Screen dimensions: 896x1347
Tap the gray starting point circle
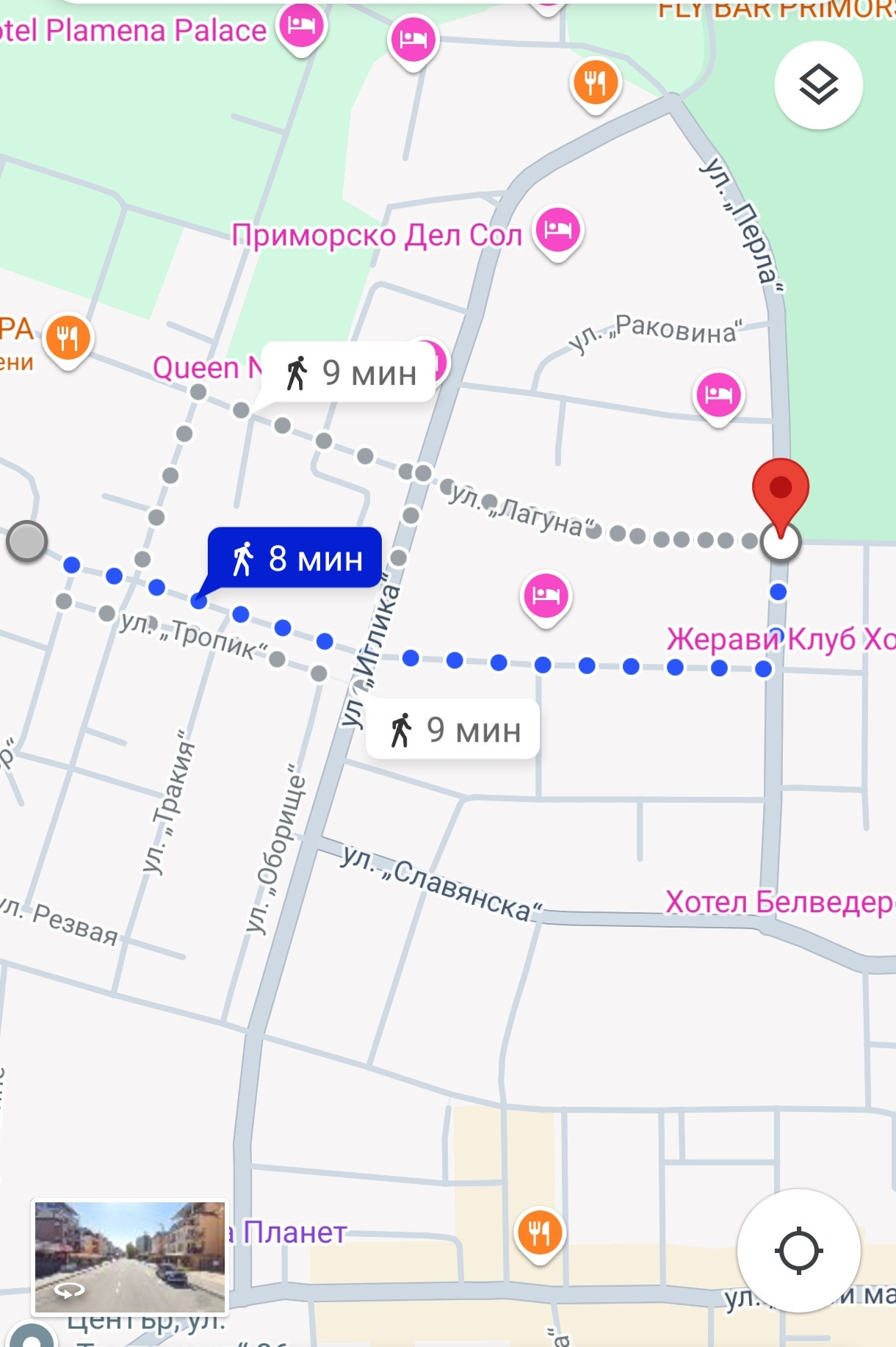[x=27, y=541]
